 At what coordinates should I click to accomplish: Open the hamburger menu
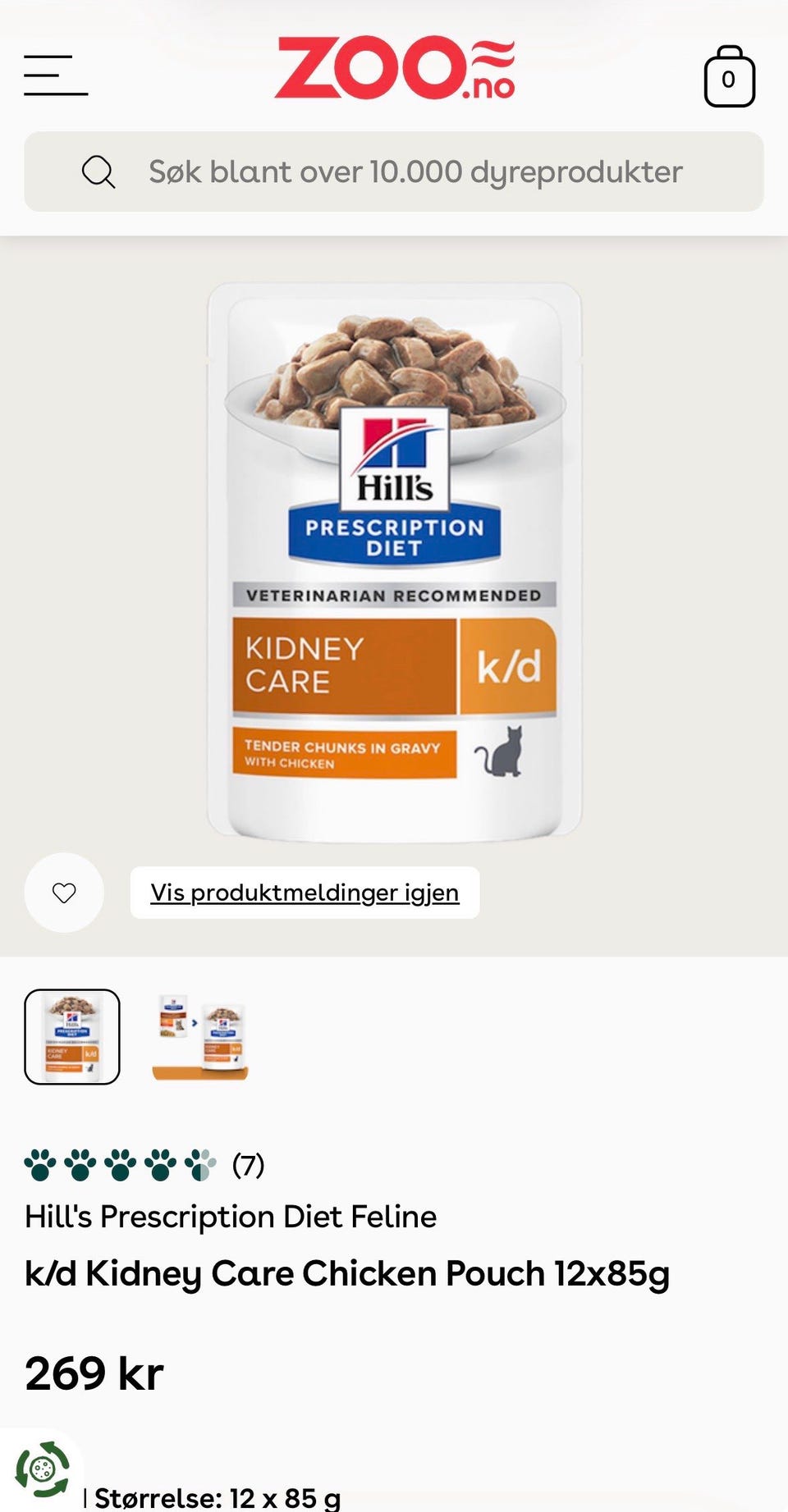56,75
